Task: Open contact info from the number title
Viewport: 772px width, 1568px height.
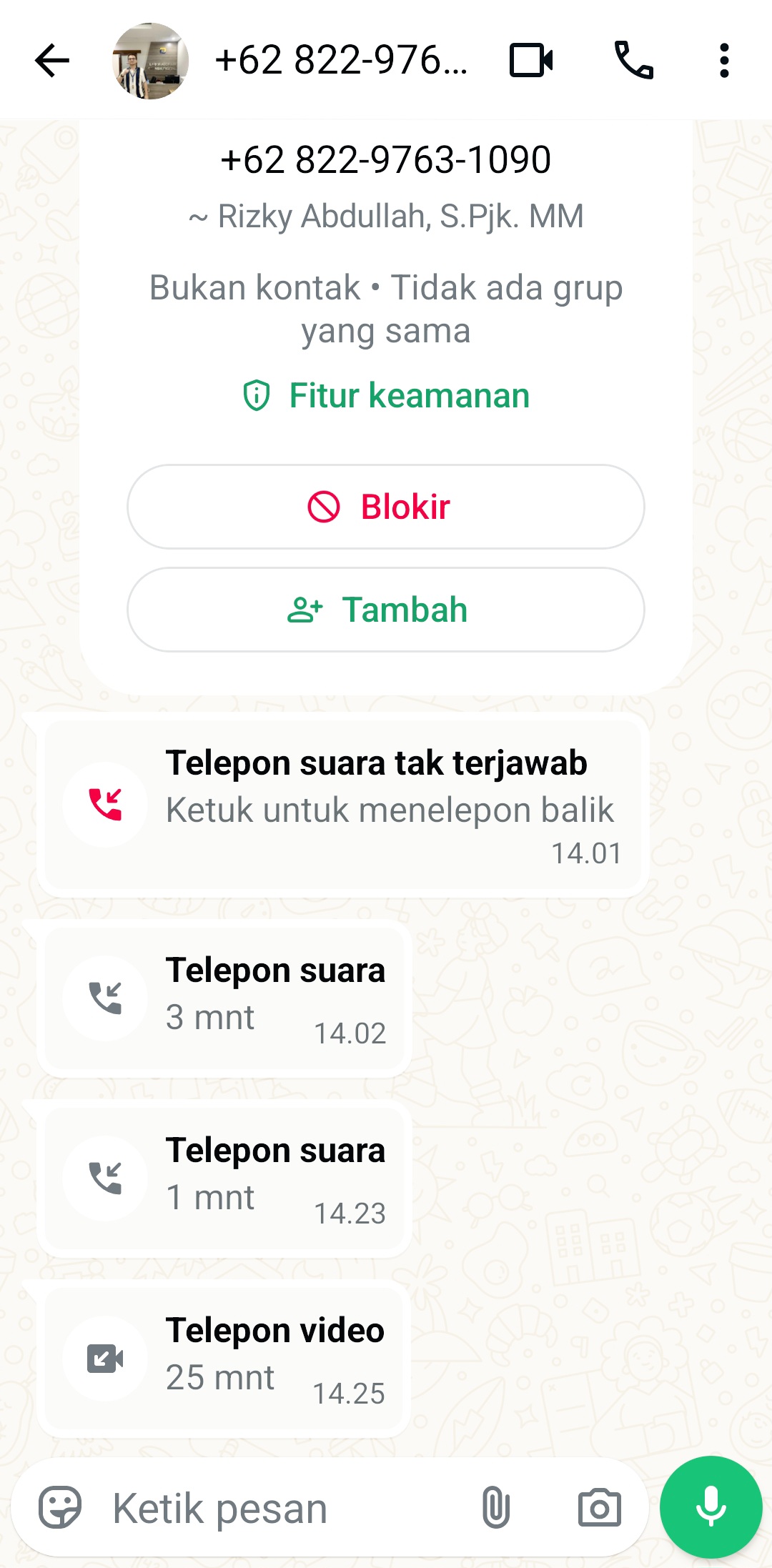Action: (x=342, y=60)
